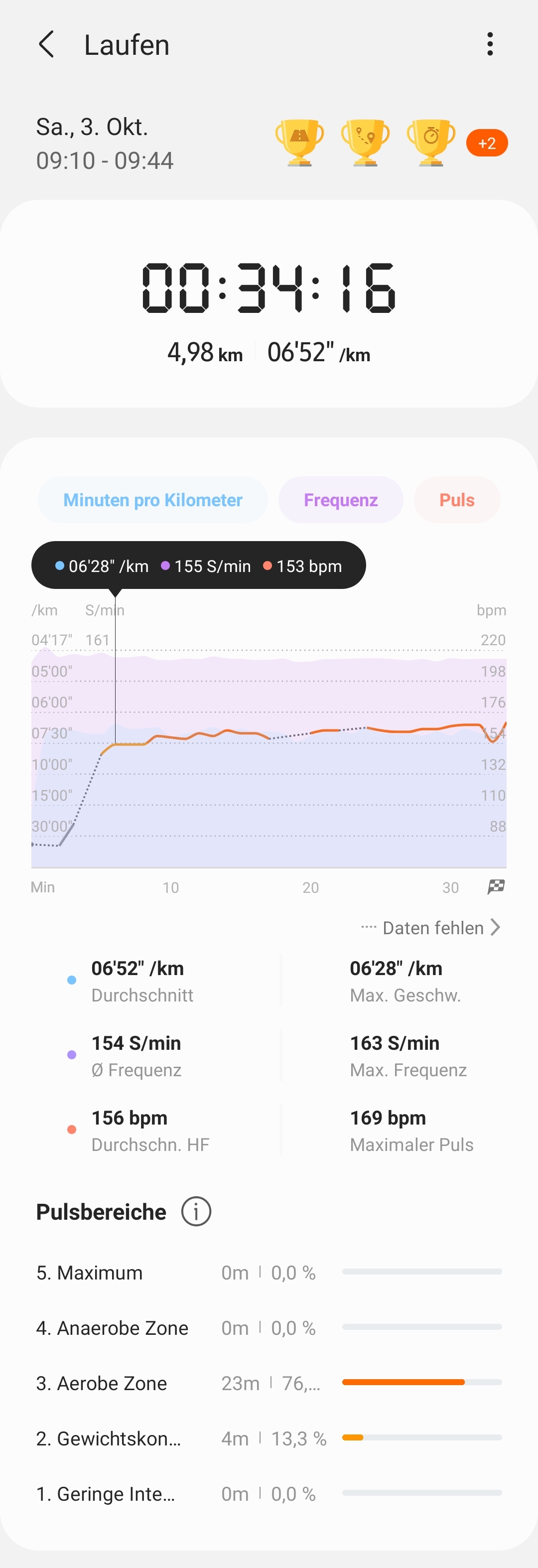
Task: Open the Daten fehlen details
Action: (432, 928)
